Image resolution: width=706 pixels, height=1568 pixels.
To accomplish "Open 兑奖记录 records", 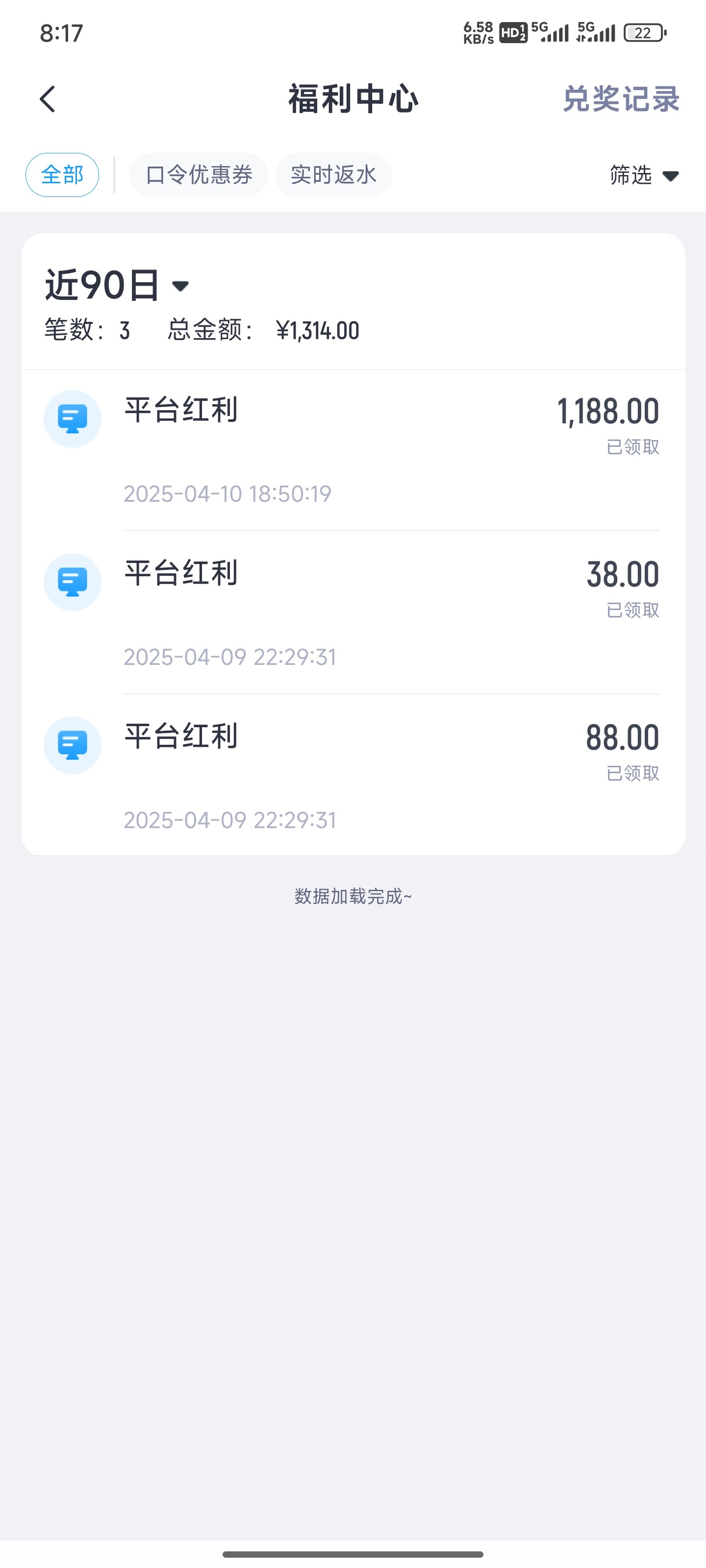I will click(620, 99).
